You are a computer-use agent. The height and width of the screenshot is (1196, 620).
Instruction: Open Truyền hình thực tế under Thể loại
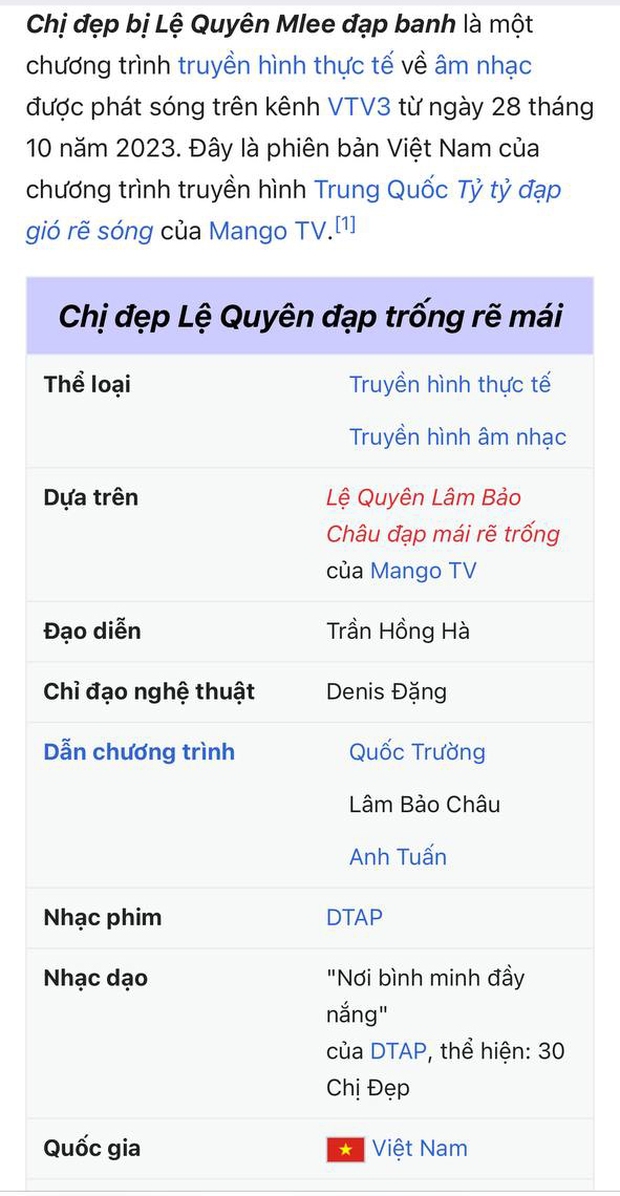click(x=449, y=384)
